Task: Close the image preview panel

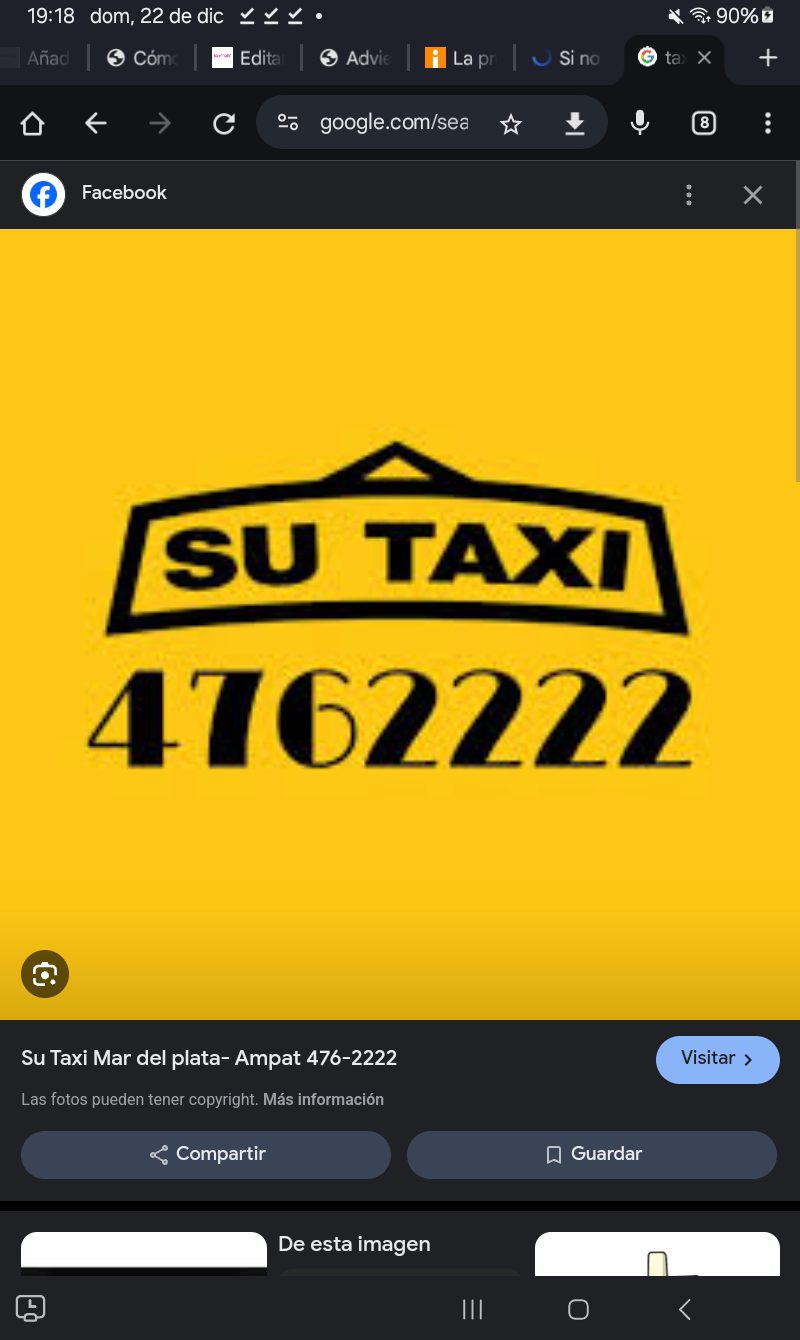Action: click(x=752, y=195)
